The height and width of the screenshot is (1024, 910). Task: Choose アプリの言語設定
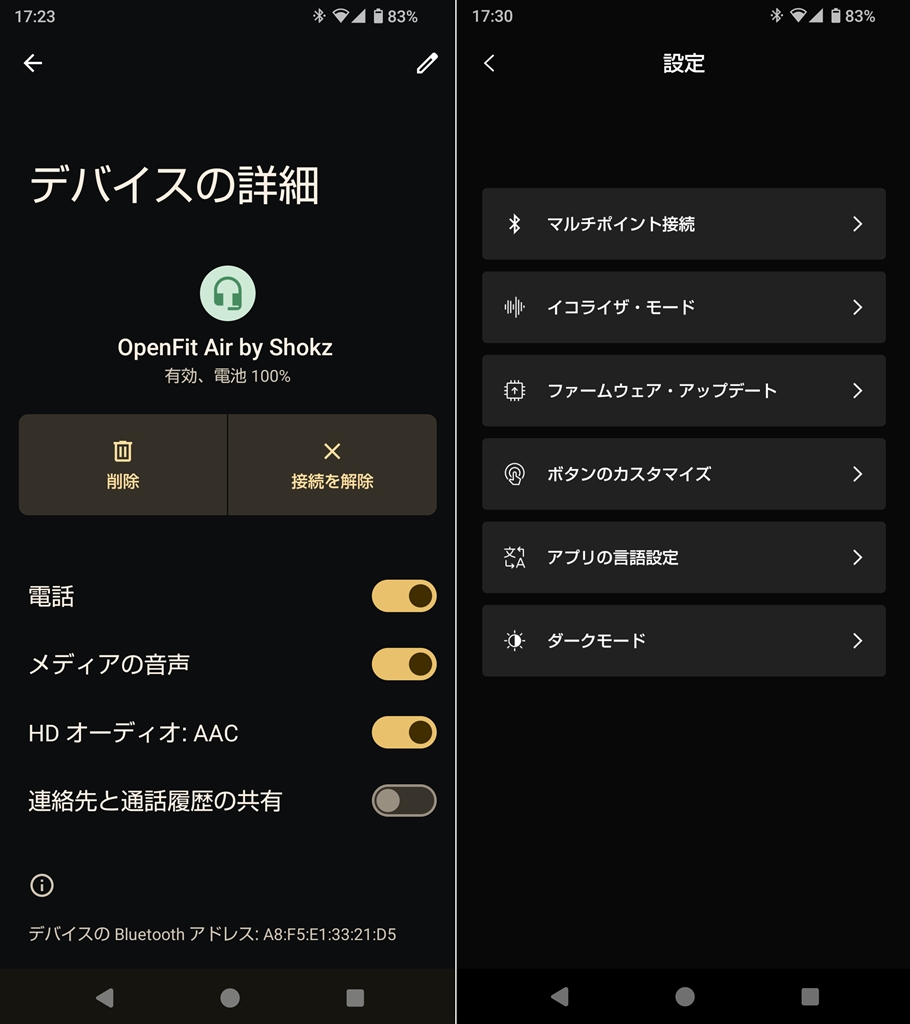tap(684, 557)
